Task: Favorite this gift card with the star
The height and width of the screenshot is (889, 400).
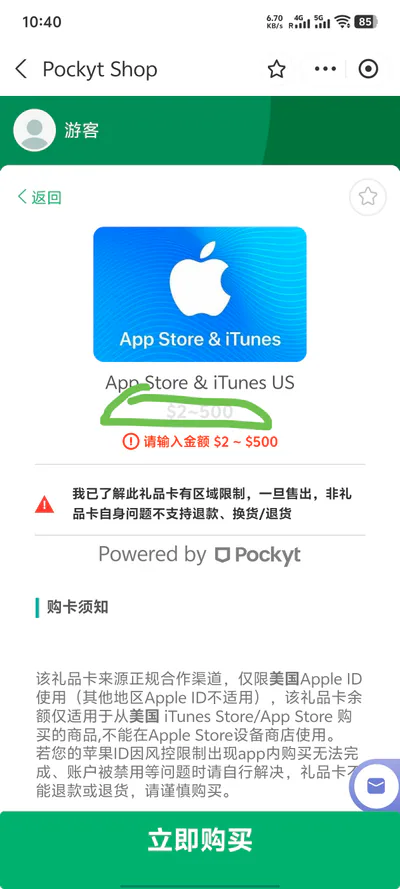Action: 368,197
